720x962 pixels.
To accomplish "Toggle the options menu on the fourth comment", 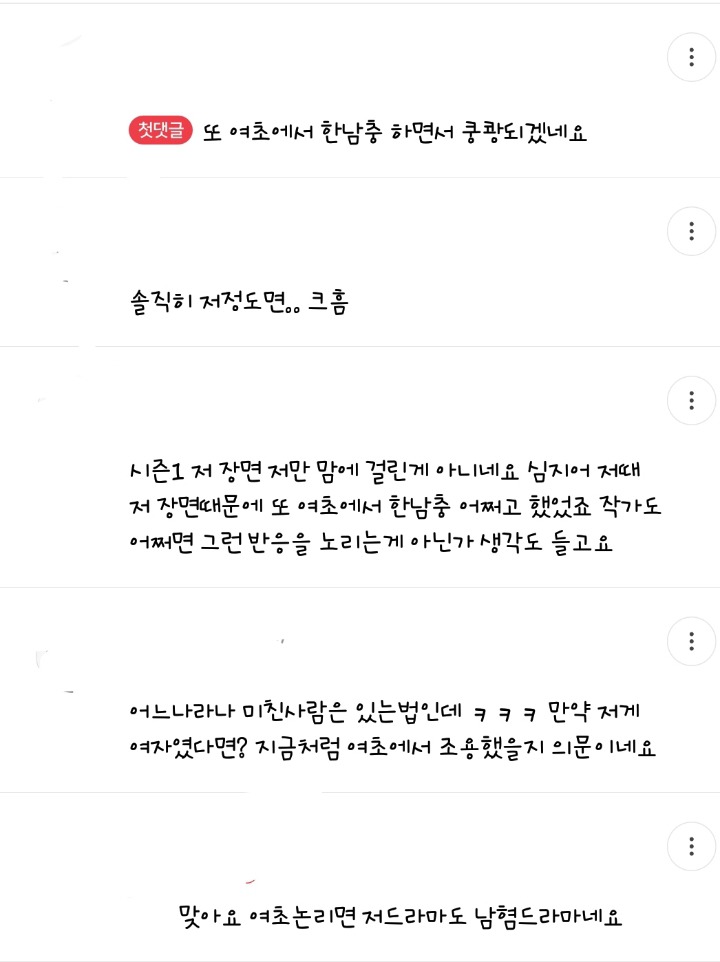I will (x=691, y=640).
